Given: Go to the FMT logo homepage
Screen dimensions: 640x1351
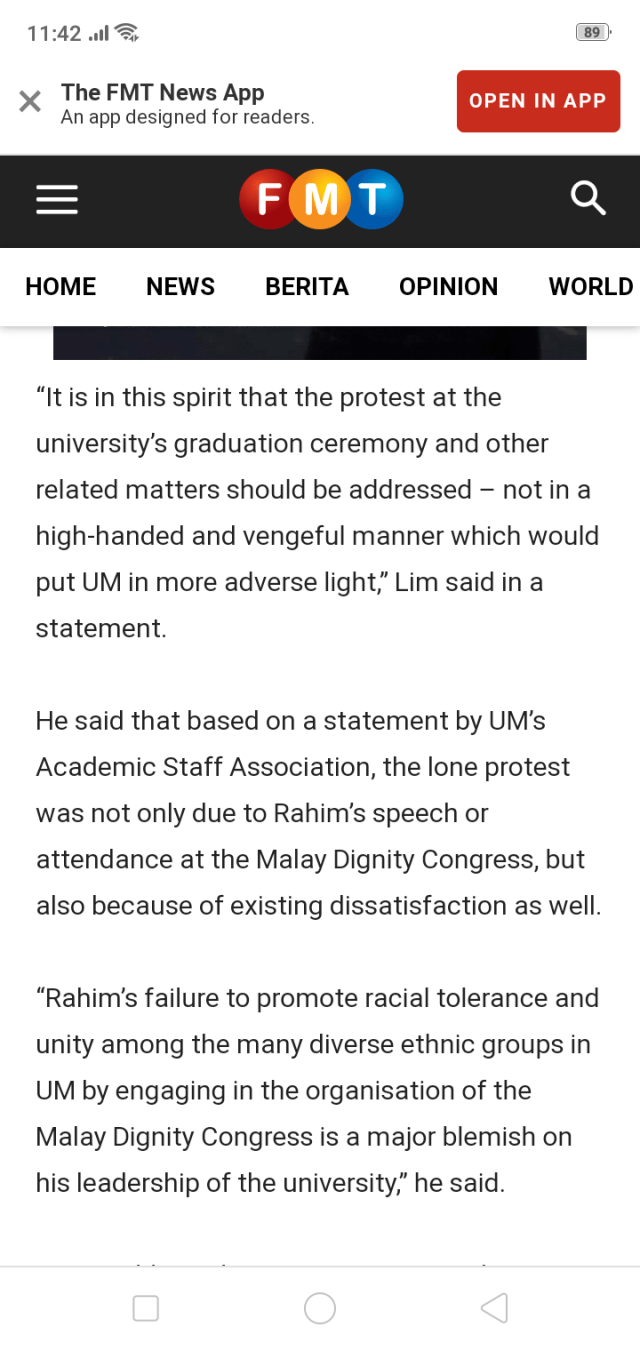Looking at the screenshot, I should click(x=321, y=200).
